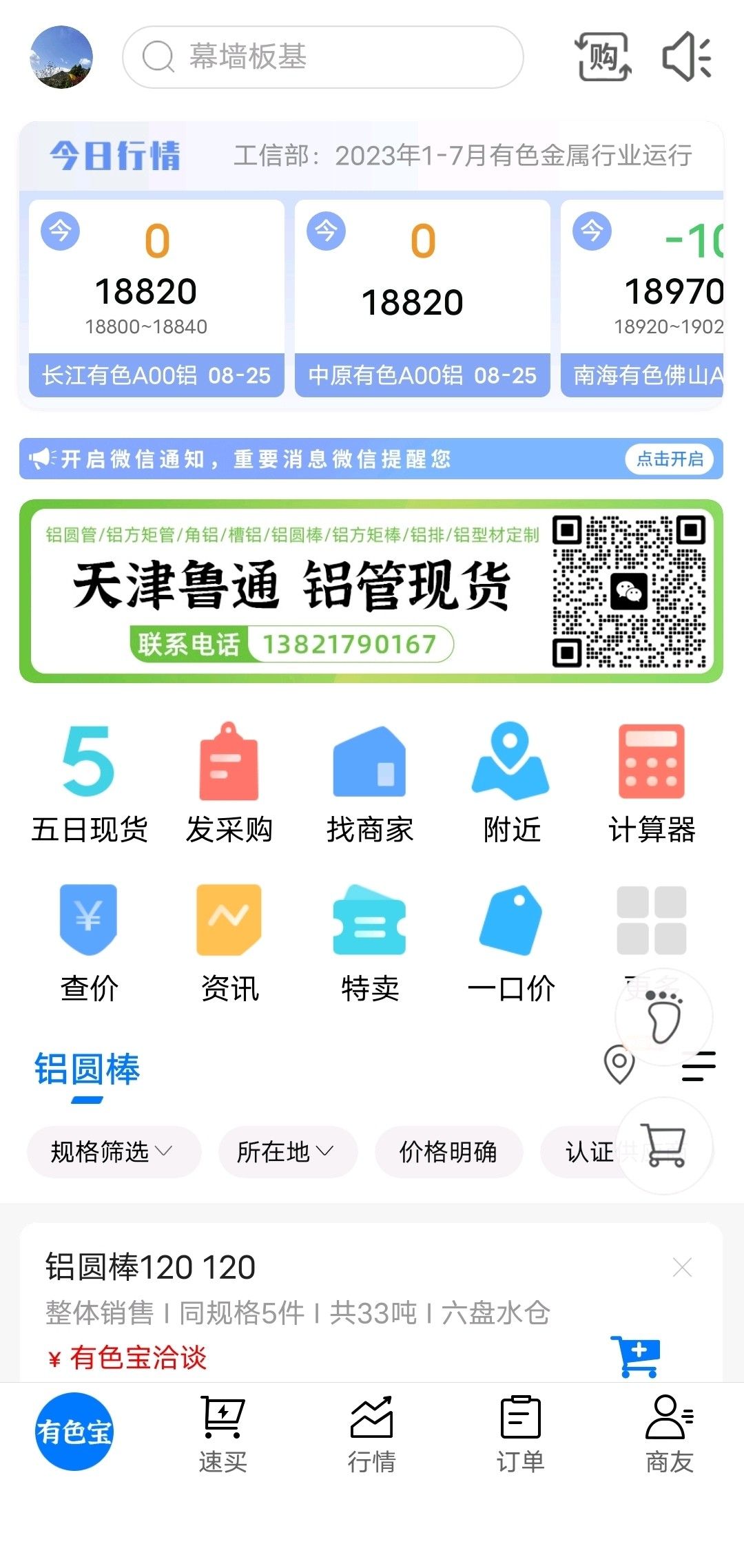This screenshot has width=744, height=1568.
Task: Open 长江有色A00铝 price card
Action: (x=156, y=297)
